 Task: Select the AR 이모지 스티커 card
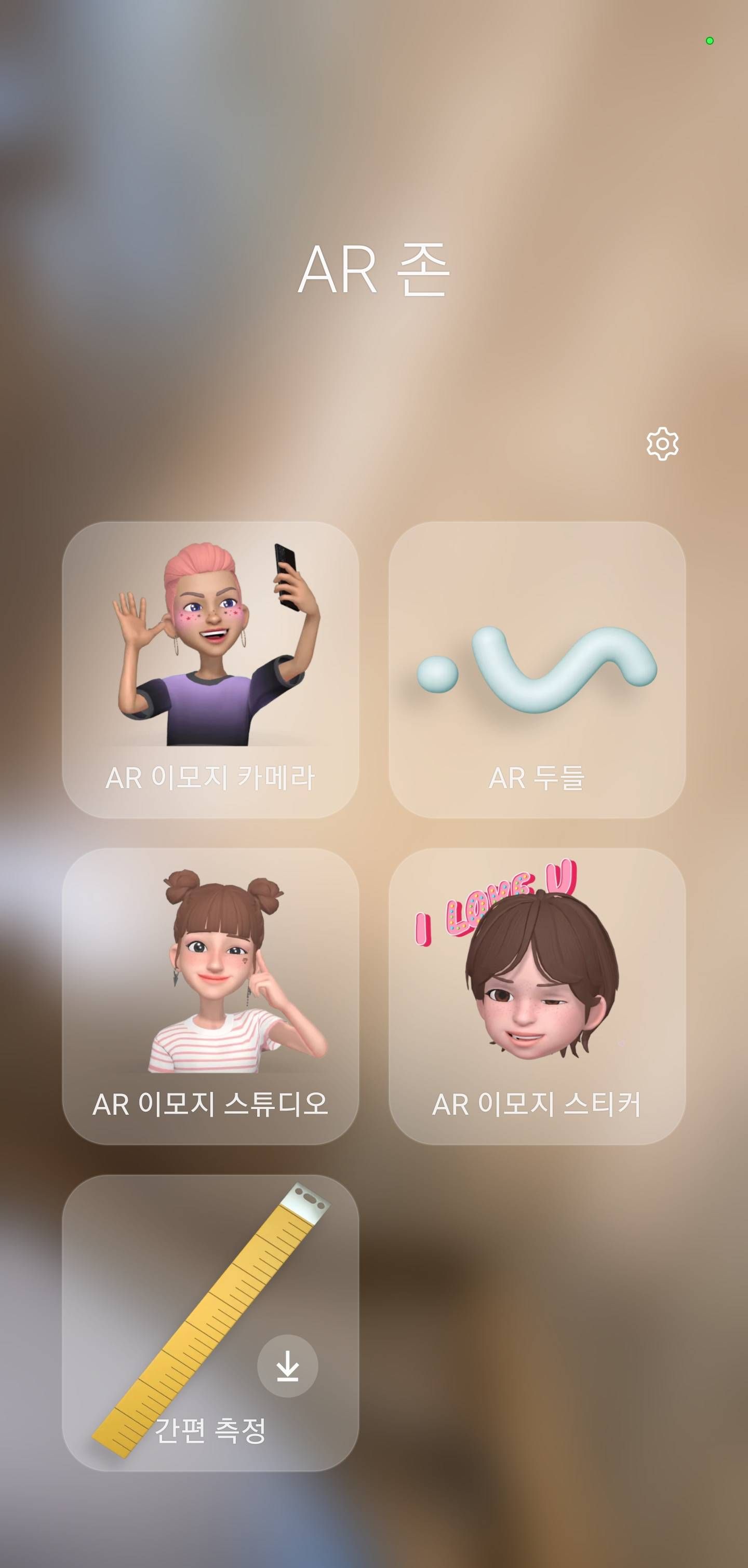pyautogui.click(x=537, y=996)
